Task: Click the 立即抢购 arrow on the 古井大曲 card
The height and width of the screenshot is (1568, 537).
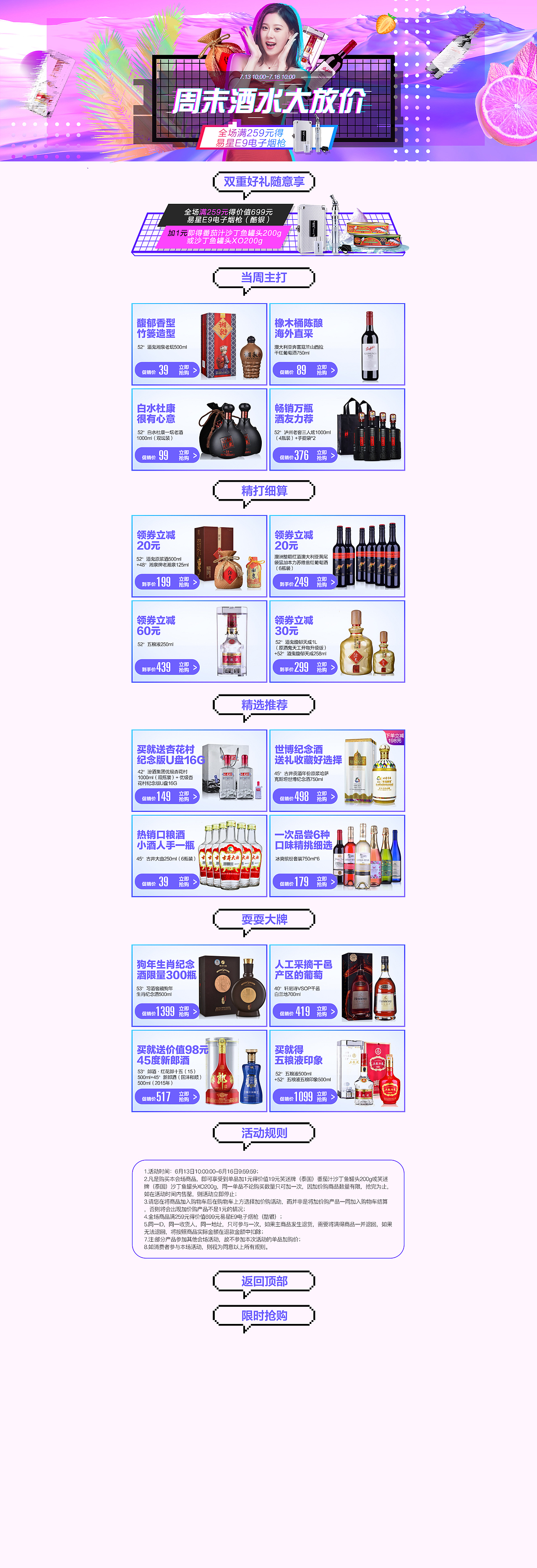Action: pyautogui.click(x=196, y=882)
